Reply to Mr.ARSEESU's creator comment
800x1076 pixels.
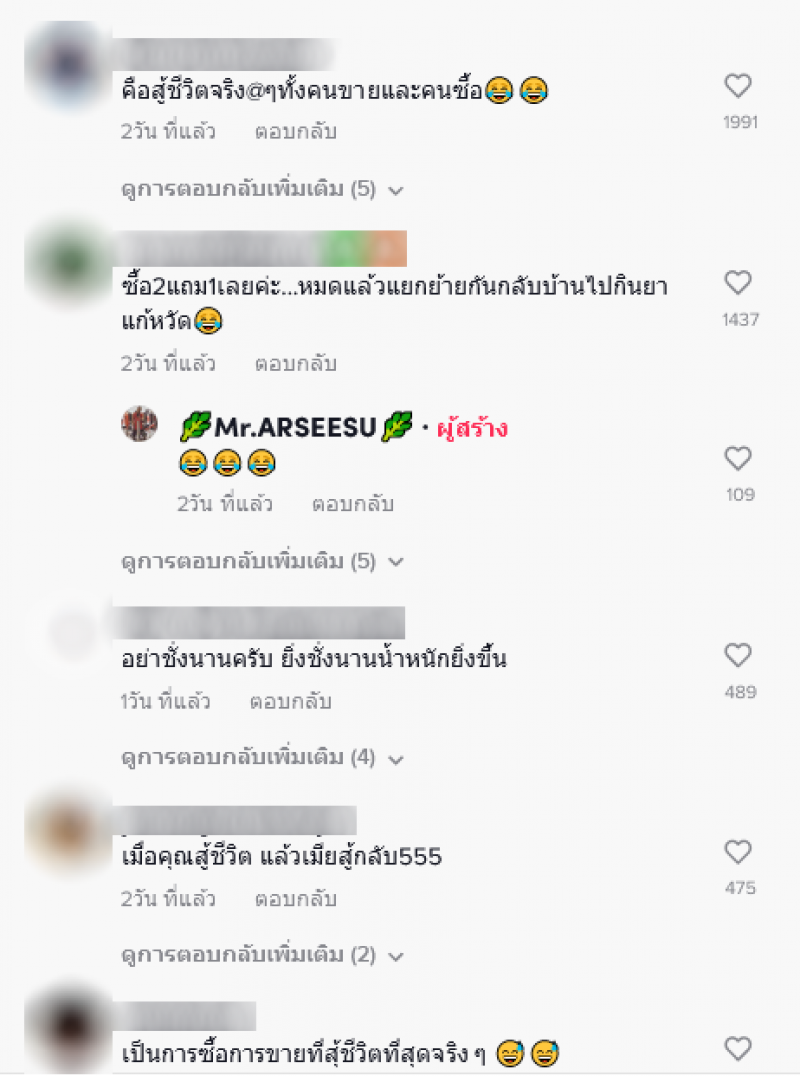pos(352,504)
